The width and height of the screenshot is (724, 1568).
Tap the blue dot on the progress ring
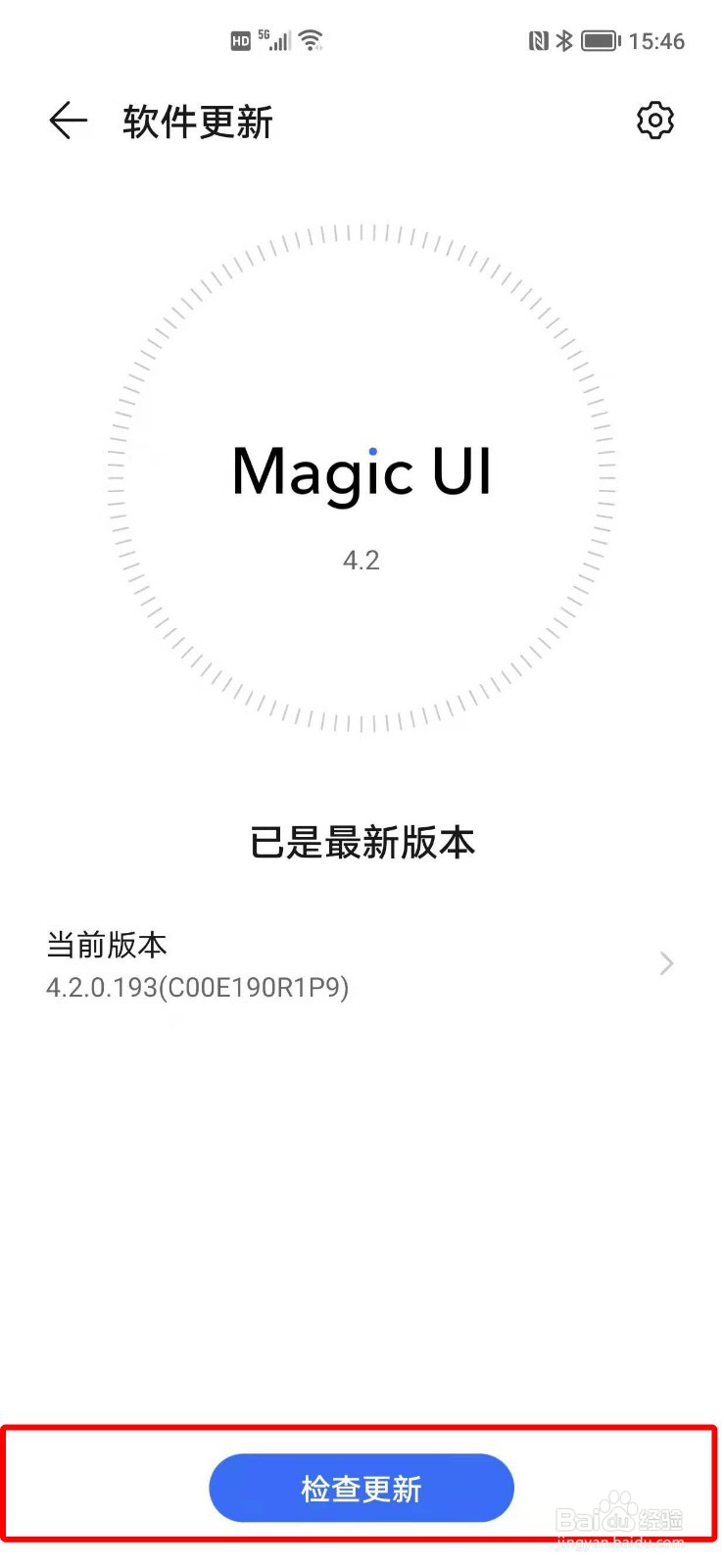click(x=372, y=450)
